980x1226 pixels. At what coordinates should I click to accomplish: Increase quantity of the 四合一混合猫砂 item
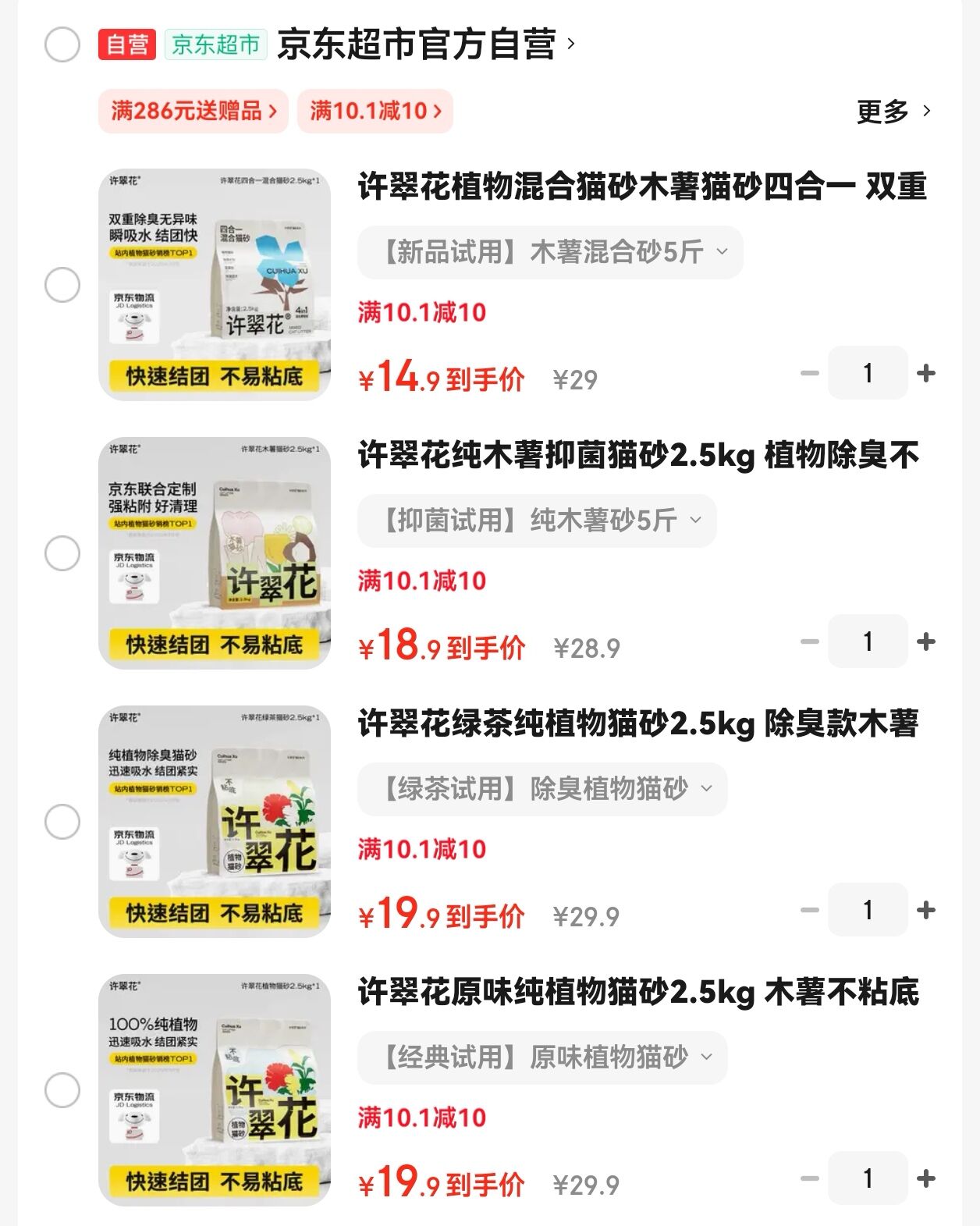(927, 374)
